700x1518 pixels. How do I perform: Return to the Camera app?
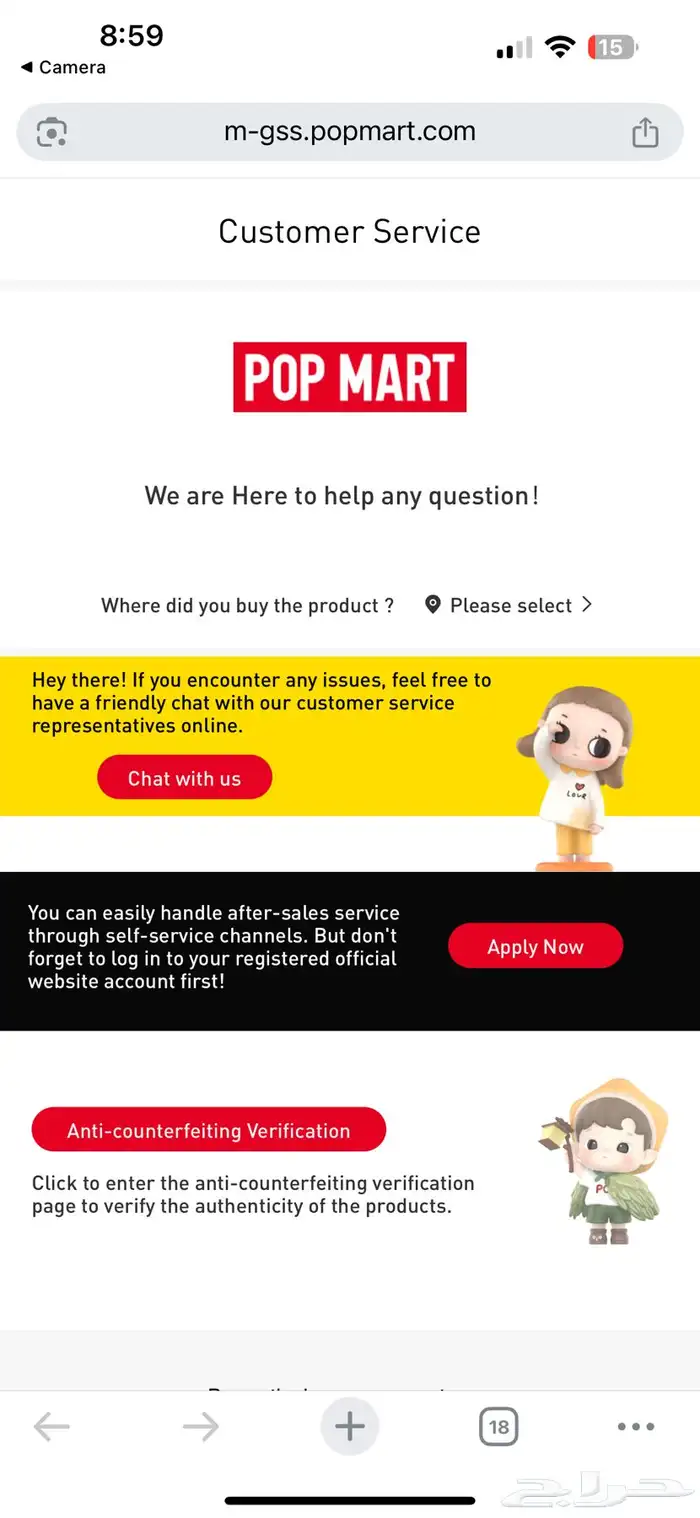[63, 68]
